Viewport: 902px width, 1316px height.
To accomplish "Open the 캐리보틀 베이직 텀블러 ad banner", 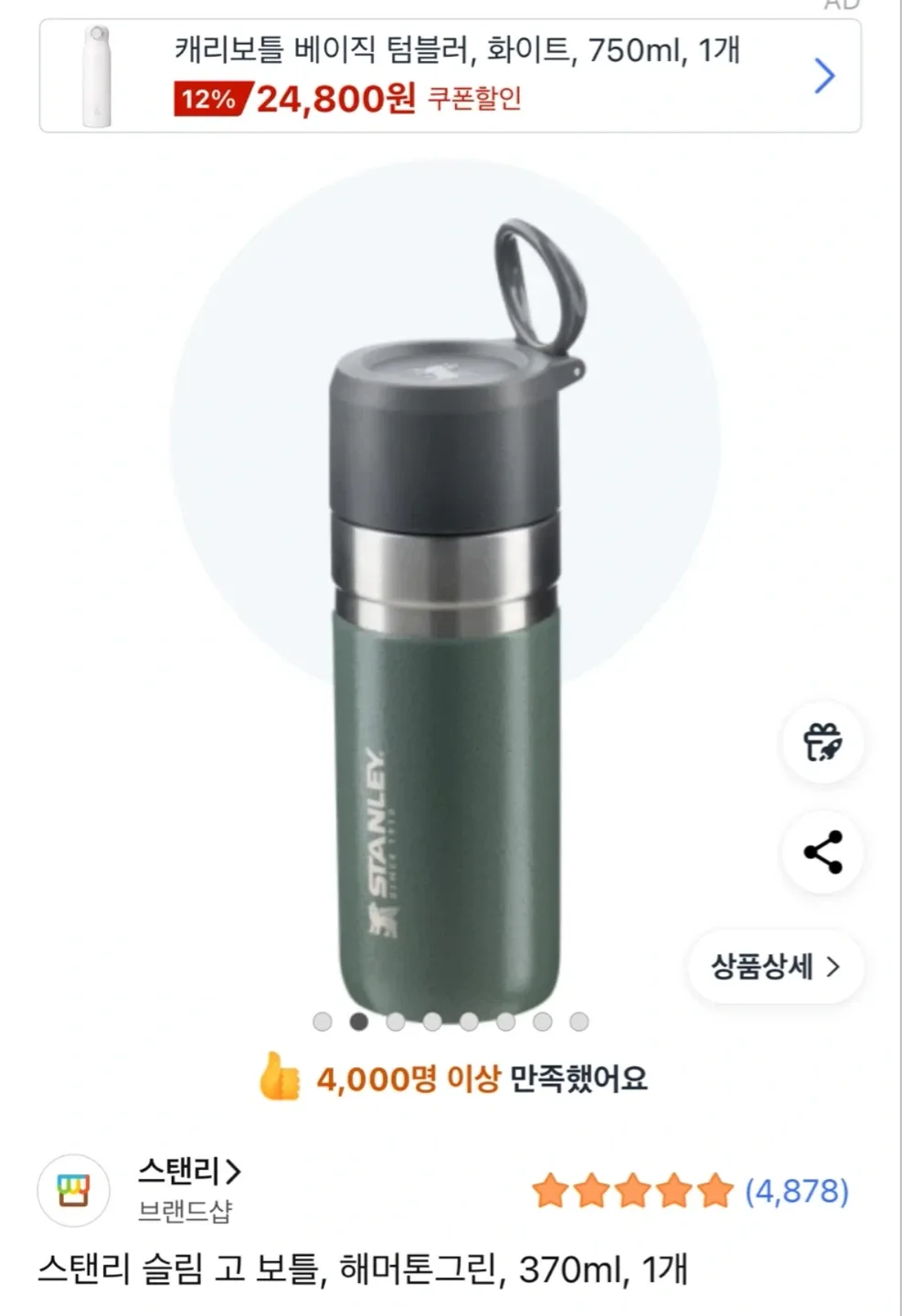I will [x=450, y=75].
